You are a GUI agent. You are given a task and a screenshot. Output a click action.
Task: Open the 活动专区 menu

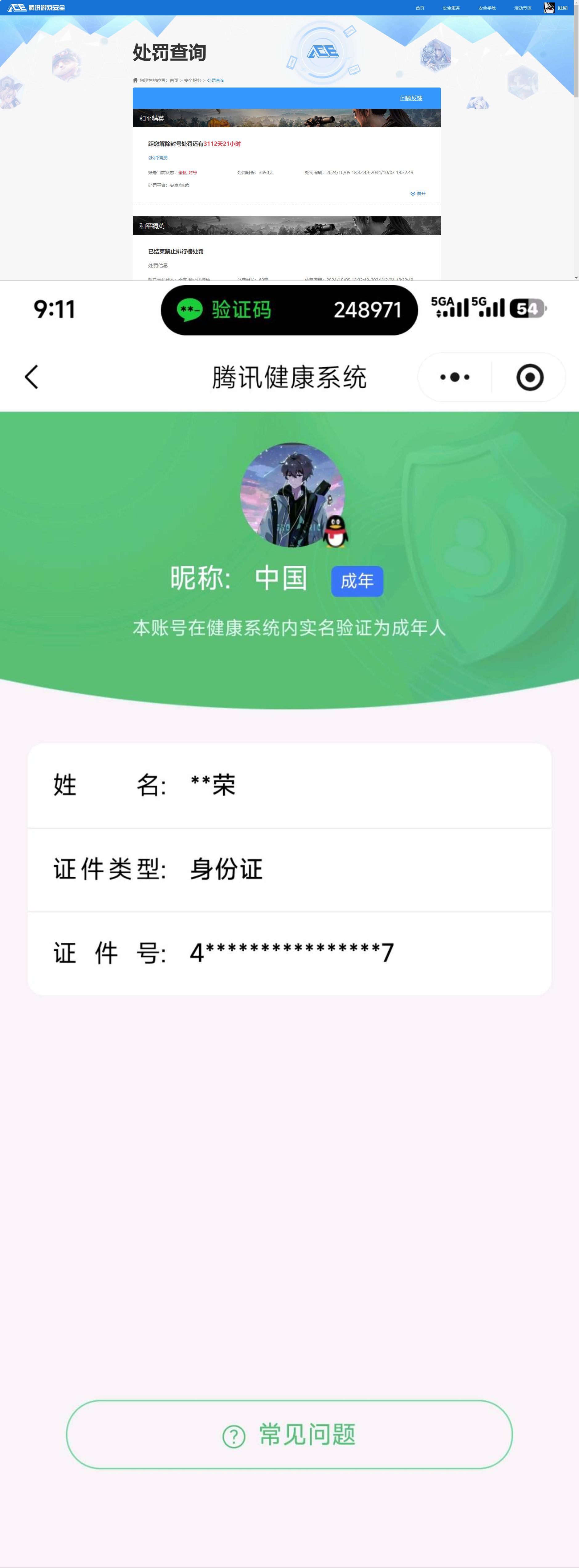point(522,8)
